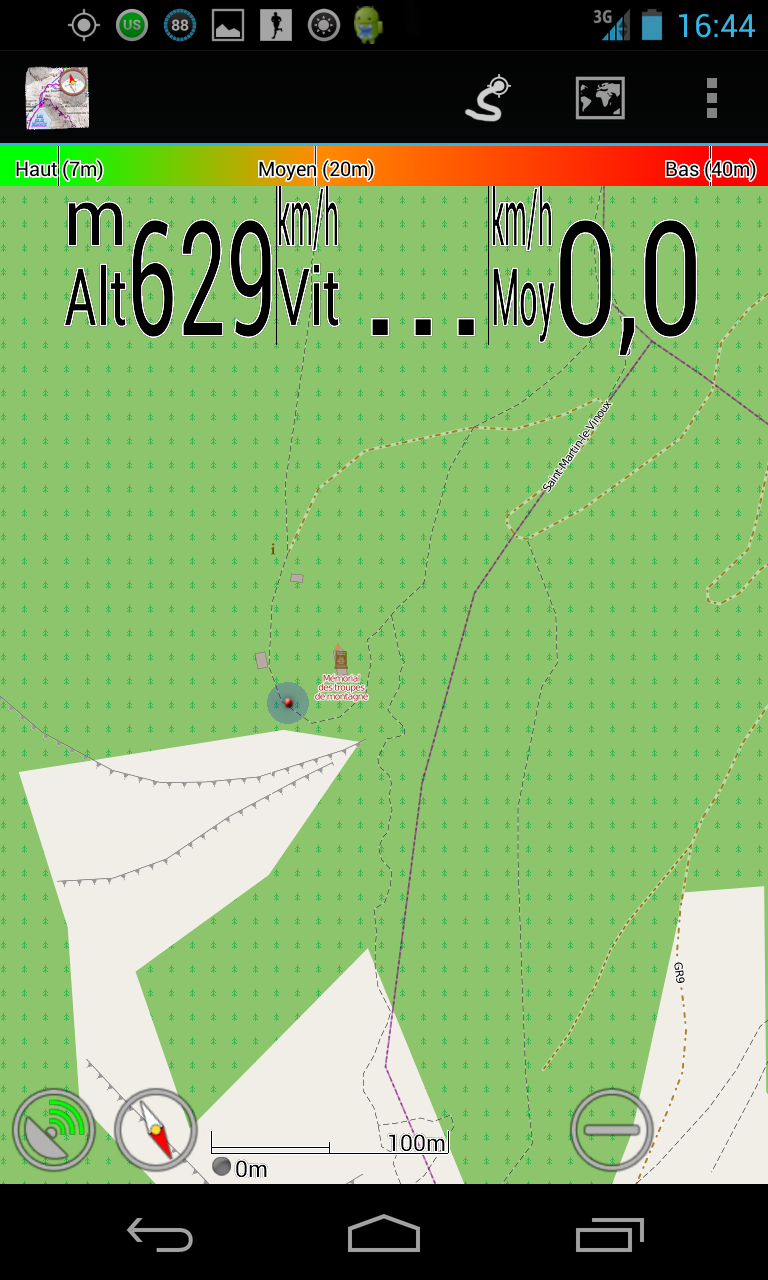
Task: Tap the Vit km/h speed panel
Action: click(382, 266)
